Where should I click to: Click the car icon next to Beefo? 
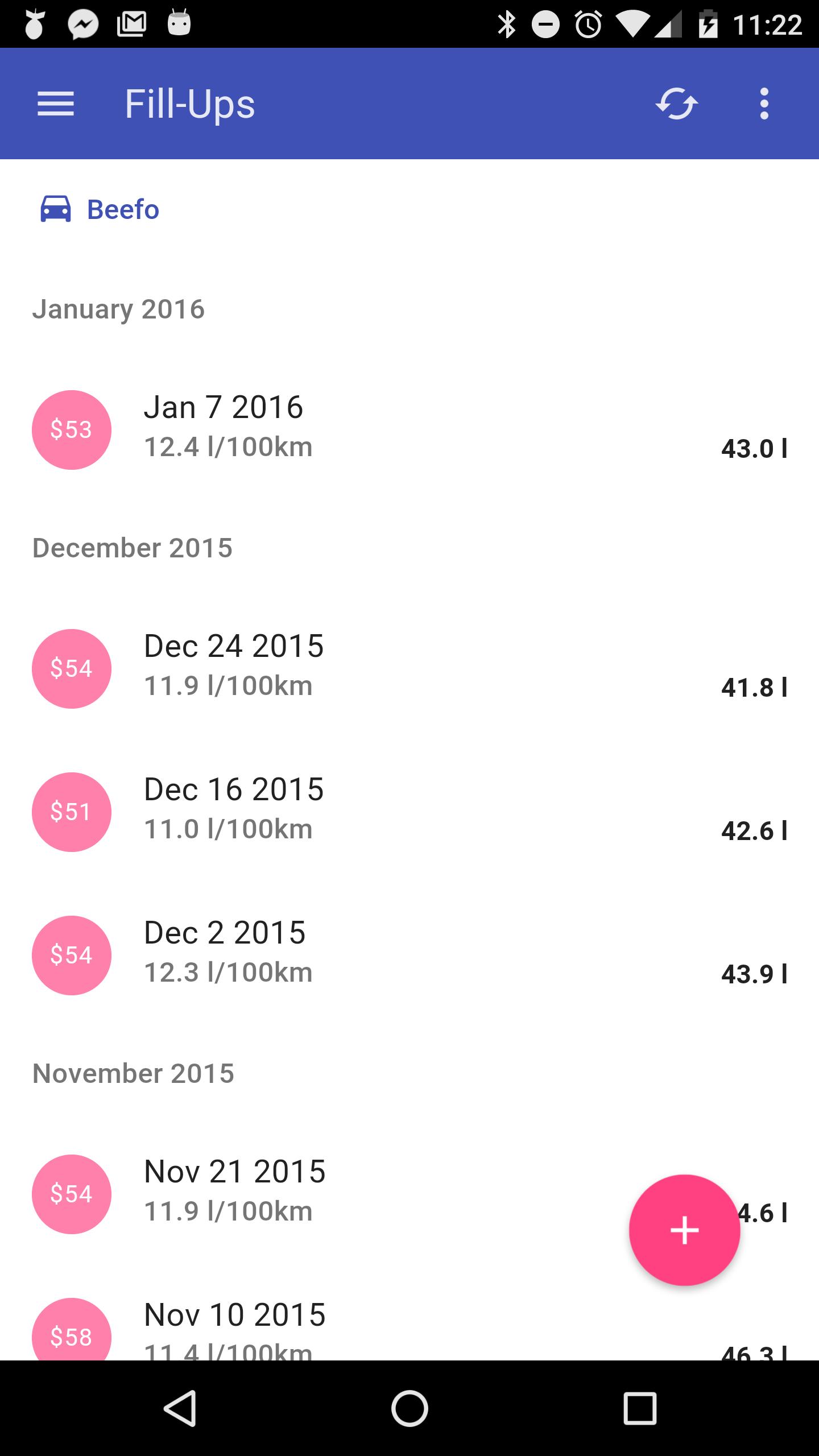pos(56,209)
